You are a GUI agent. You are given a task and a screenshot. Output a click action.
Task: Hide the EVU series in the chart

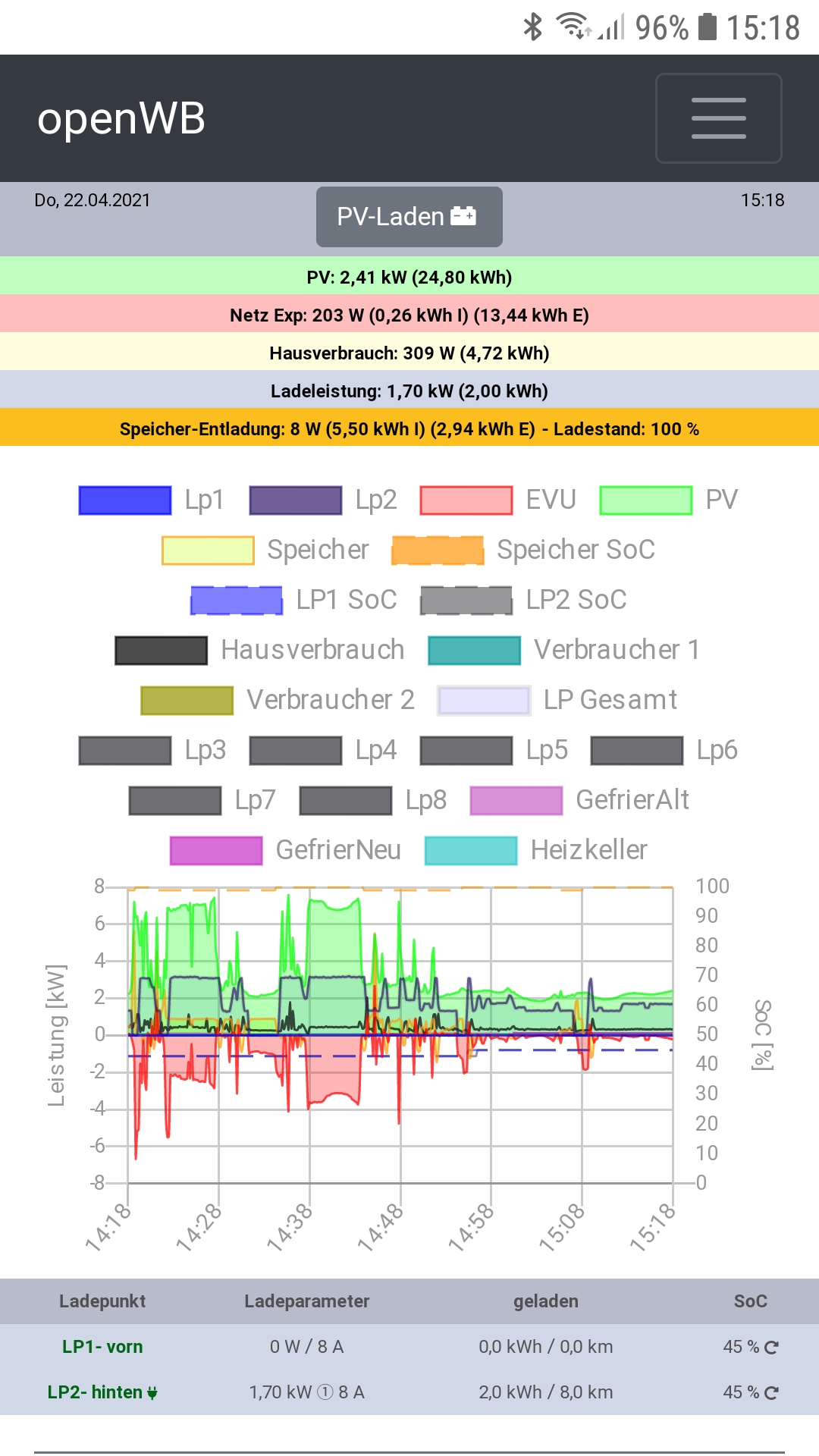[497, 500]
